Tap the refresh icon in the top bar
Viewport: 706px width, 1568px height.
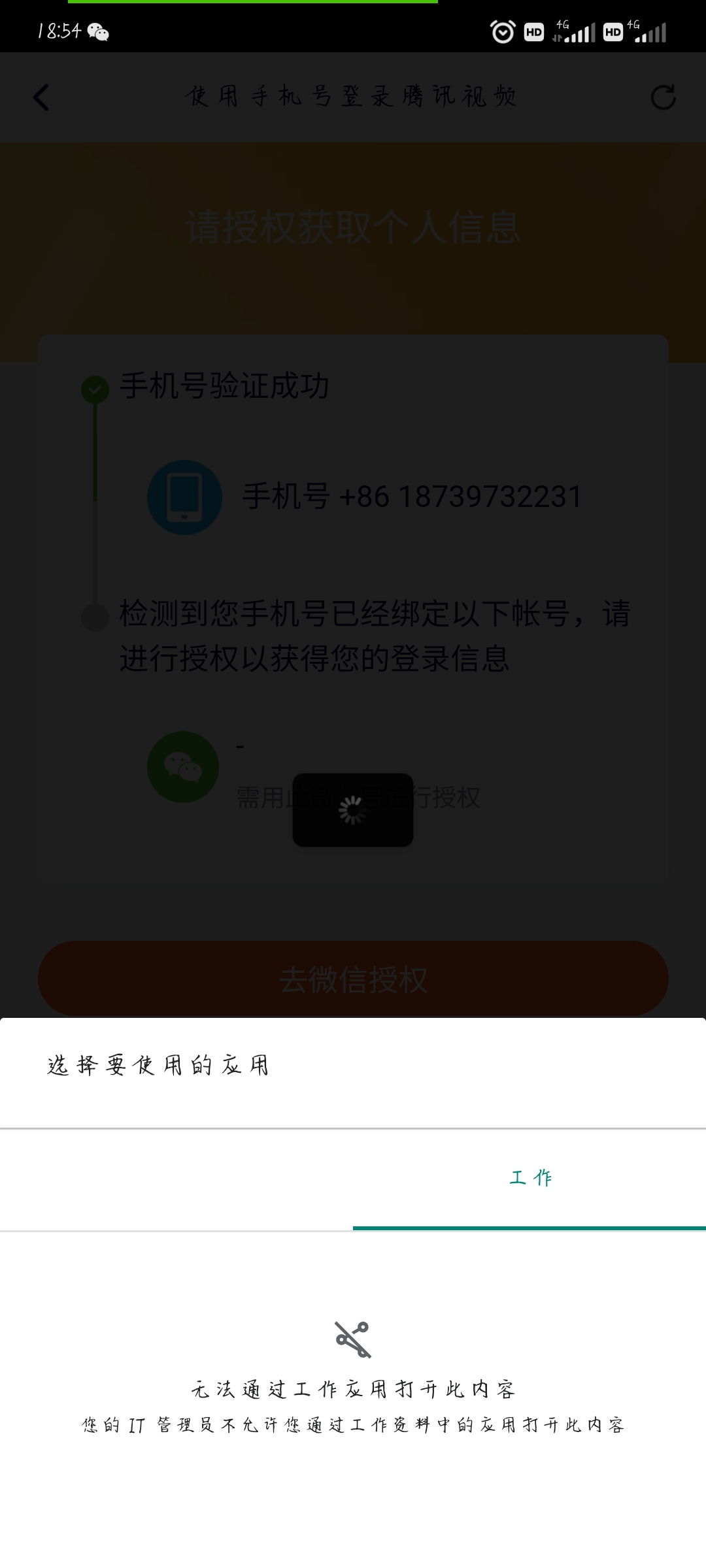tap(663, 97)
